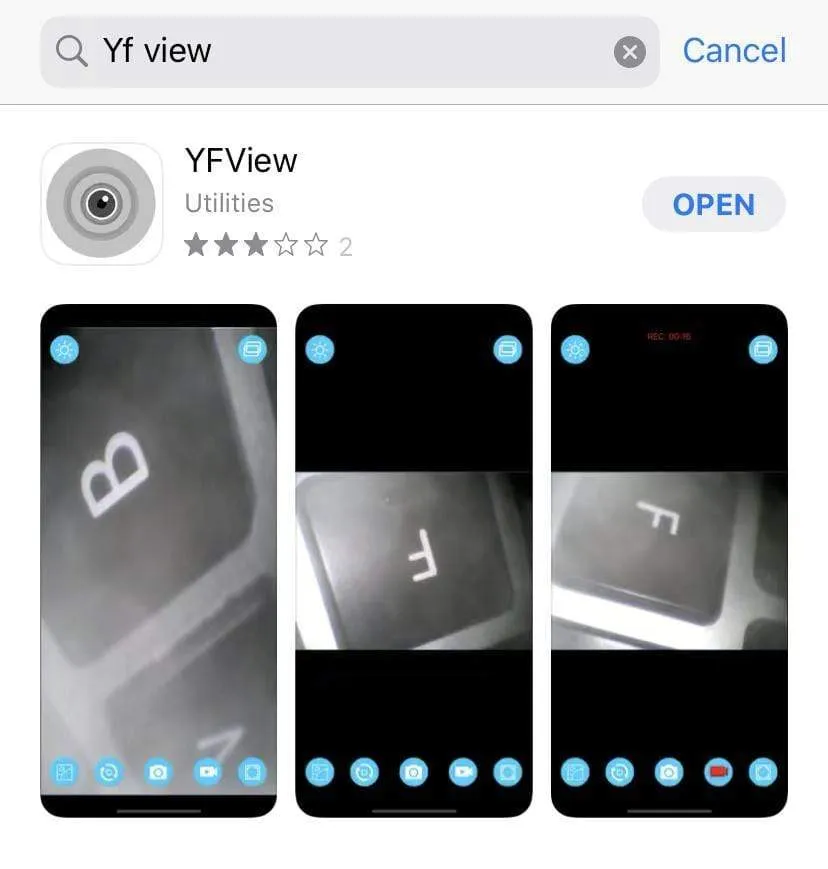Open the YFView app

click(713, 205)
